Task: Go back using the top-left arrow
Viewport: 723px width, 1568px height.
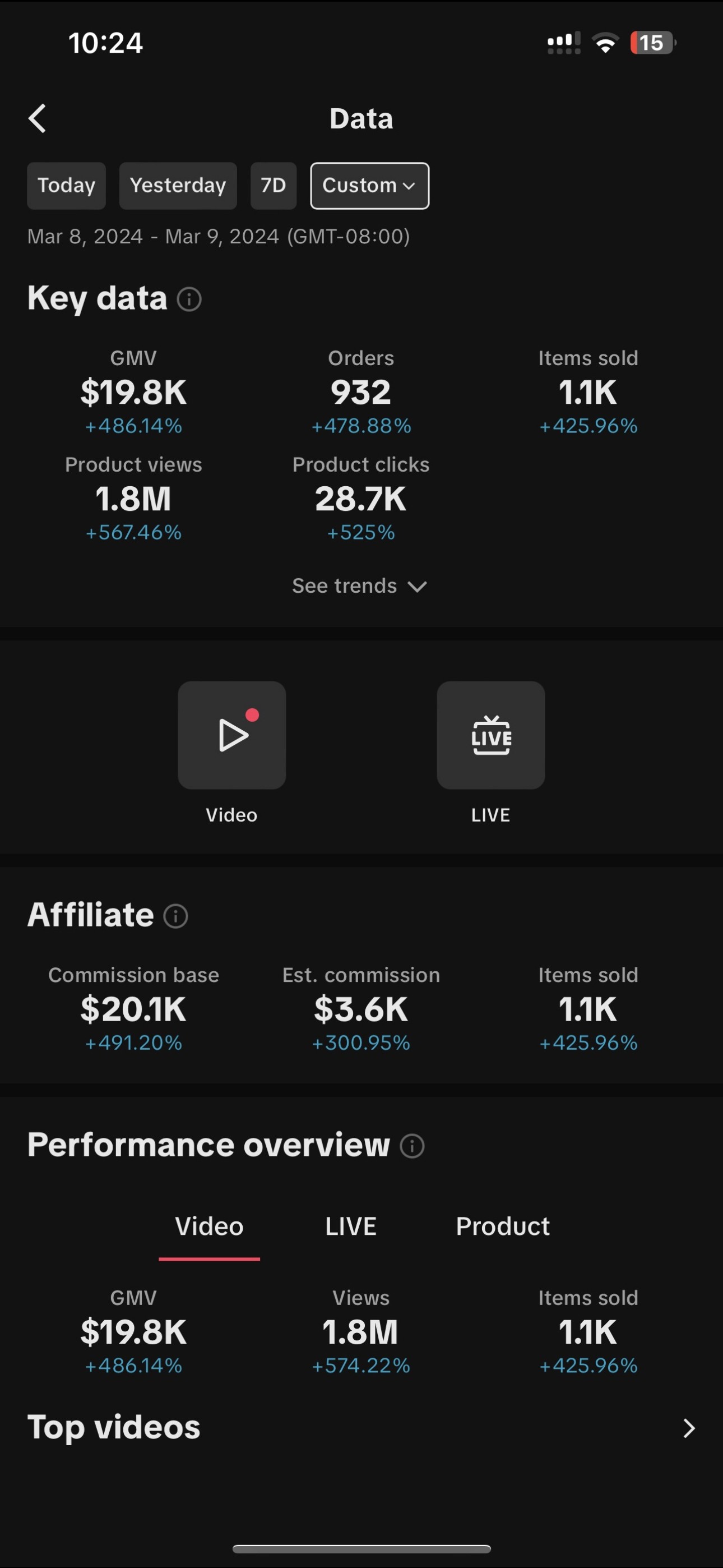Action: click(x=37, y=118)
